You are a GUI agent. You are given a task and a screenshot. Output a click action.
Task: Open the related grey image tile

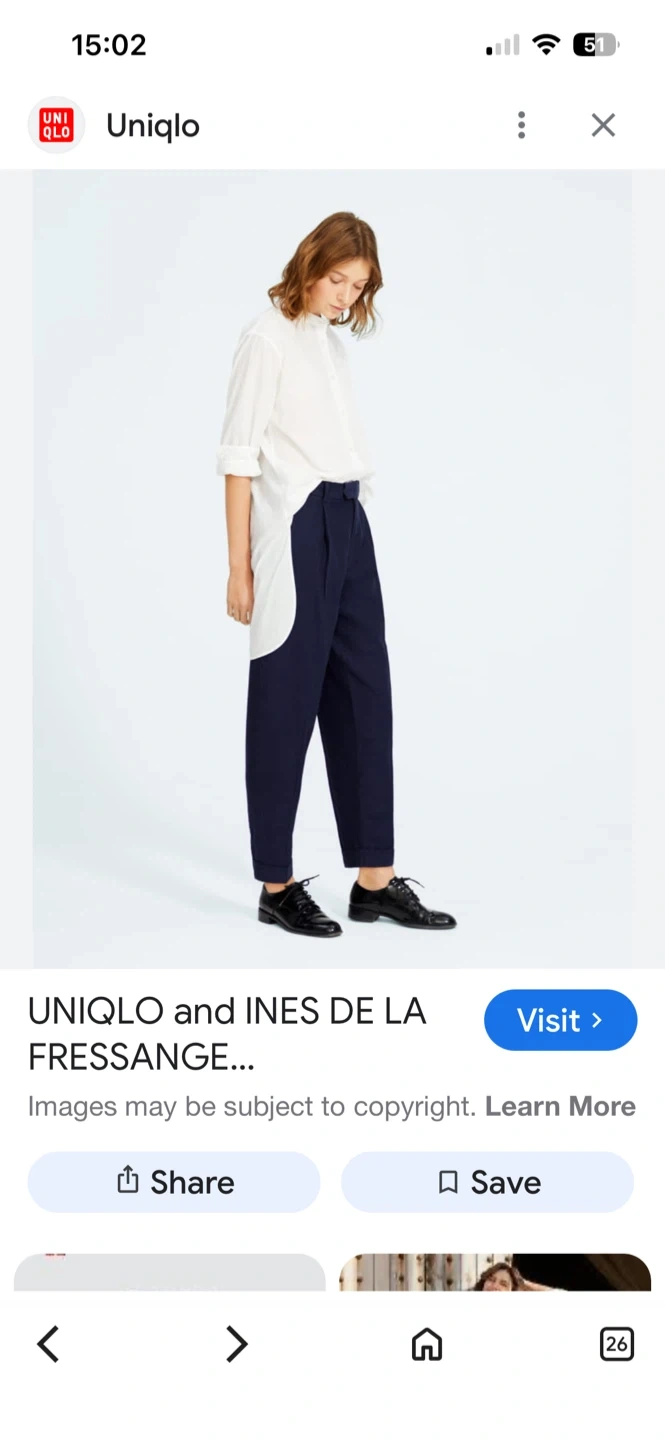[x=170, y=1272]
